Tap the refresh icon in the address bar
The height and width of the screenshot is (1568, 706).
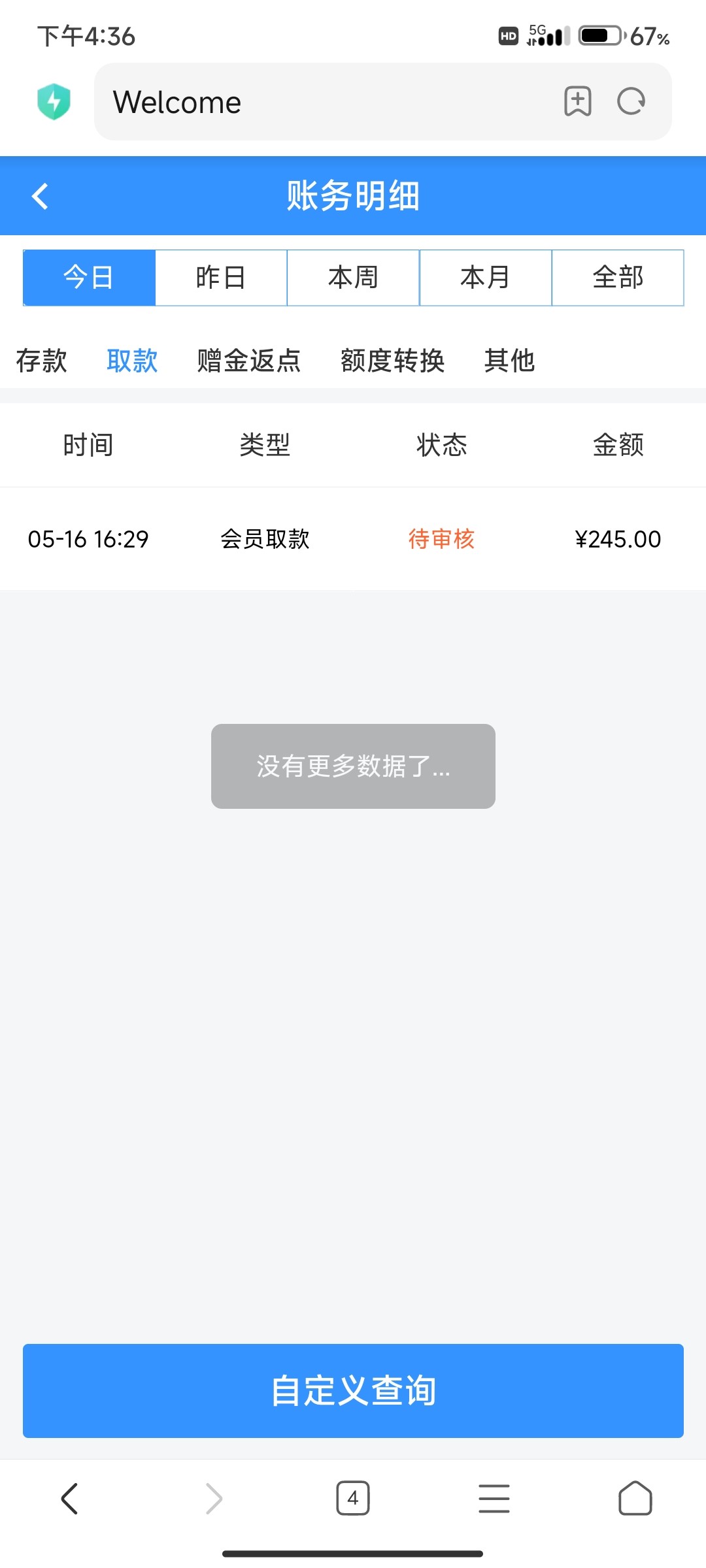(x=630, y=101)
